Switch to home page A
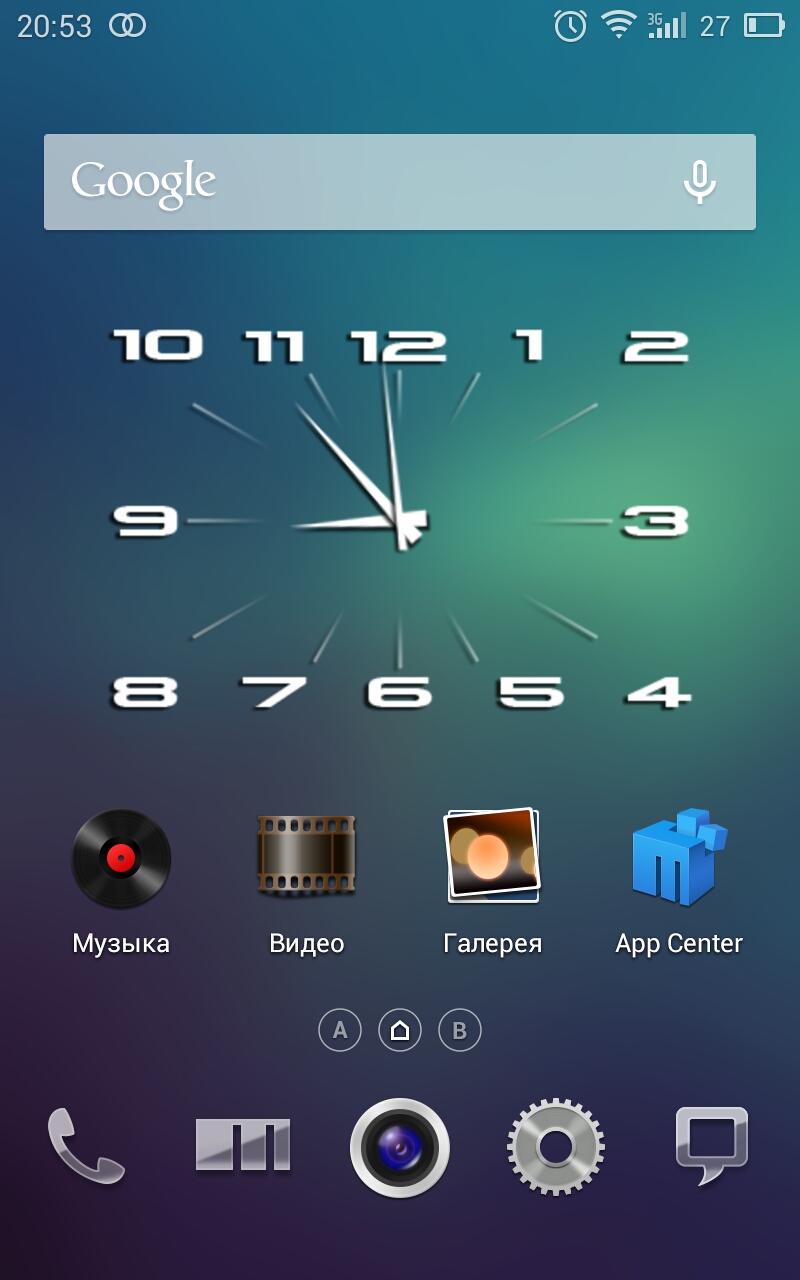800x1280 pixels. point(340,1030)
